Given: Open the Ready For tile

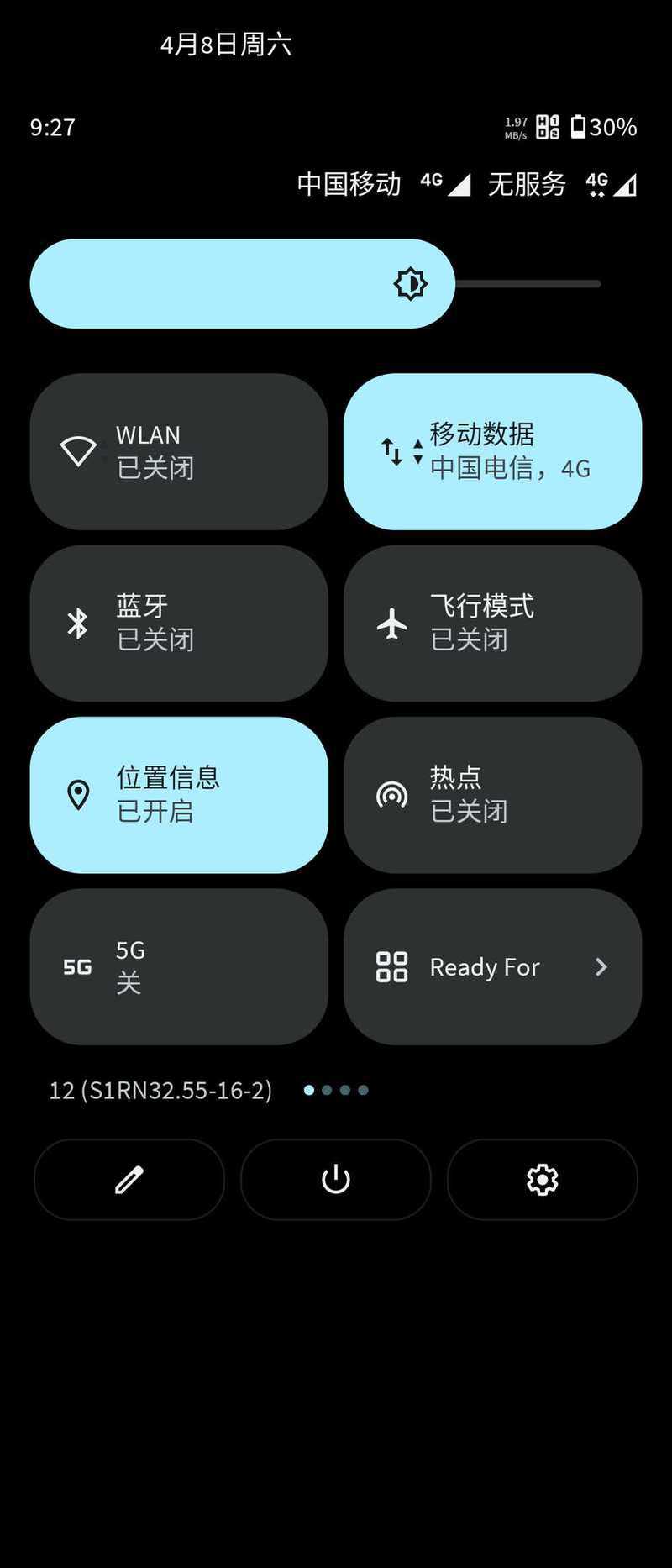Looking at the screenshot, I should tap(492, 966).
